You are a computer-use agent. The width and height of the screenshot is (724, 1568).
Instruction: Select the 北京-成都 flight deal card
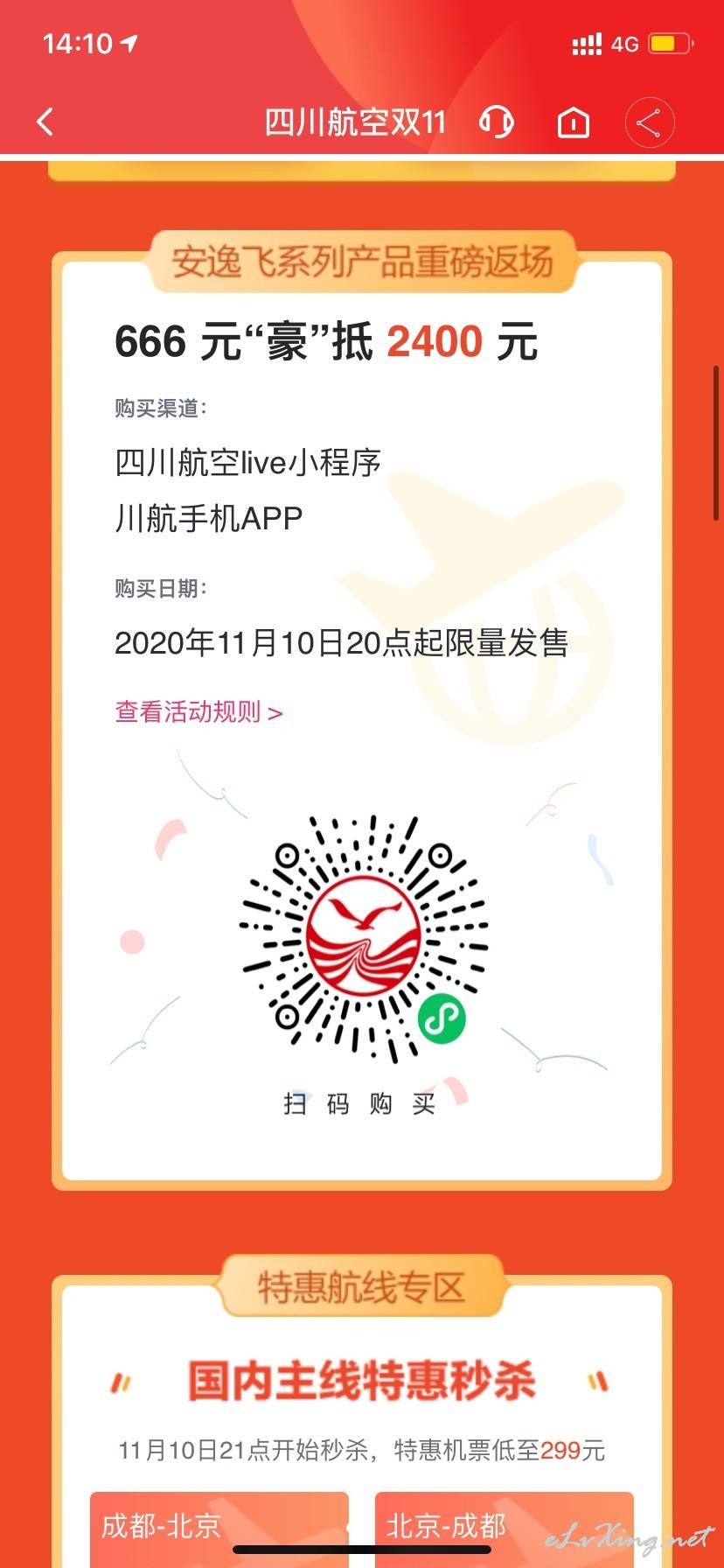coord(504,1529)
